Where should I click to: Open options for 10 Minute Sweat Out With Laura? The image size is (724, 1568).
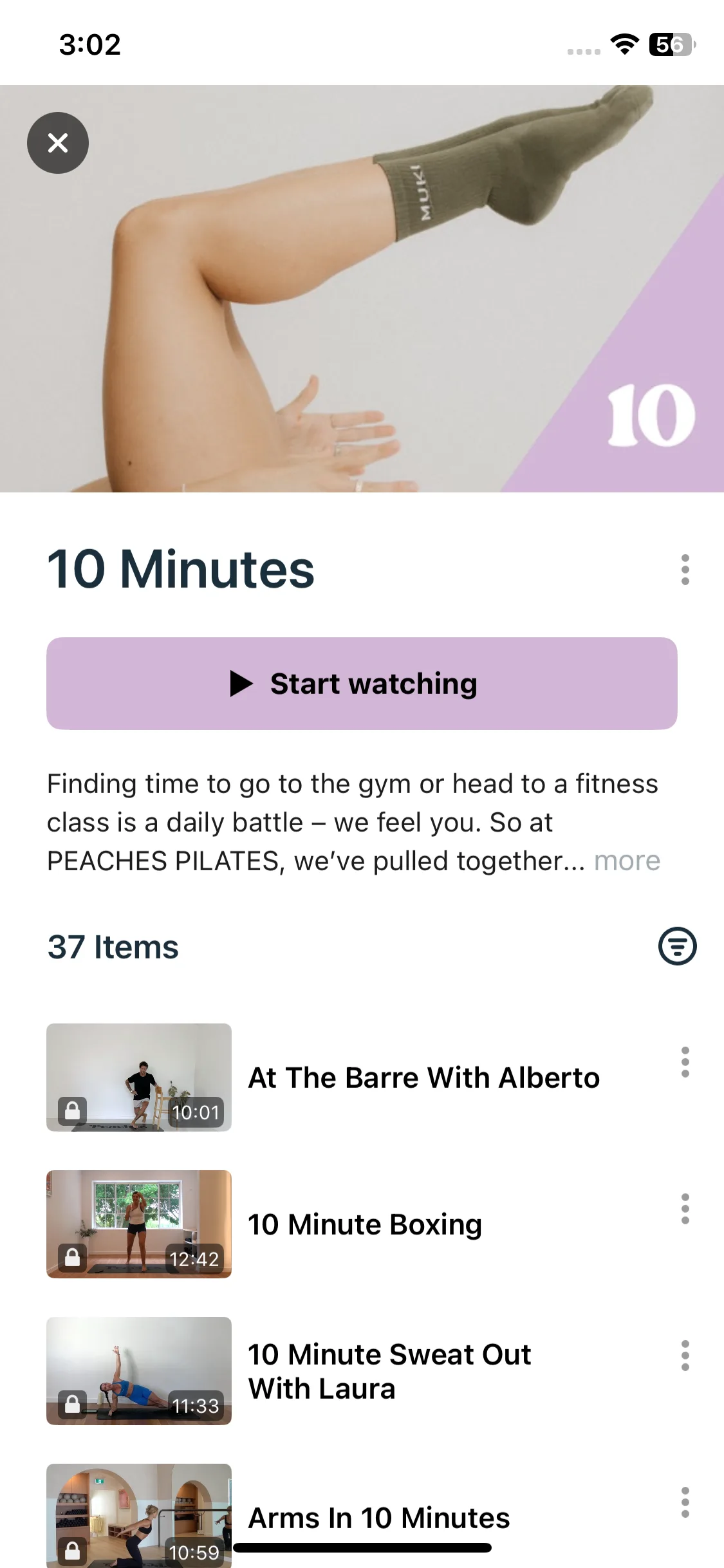[685, 1356]
